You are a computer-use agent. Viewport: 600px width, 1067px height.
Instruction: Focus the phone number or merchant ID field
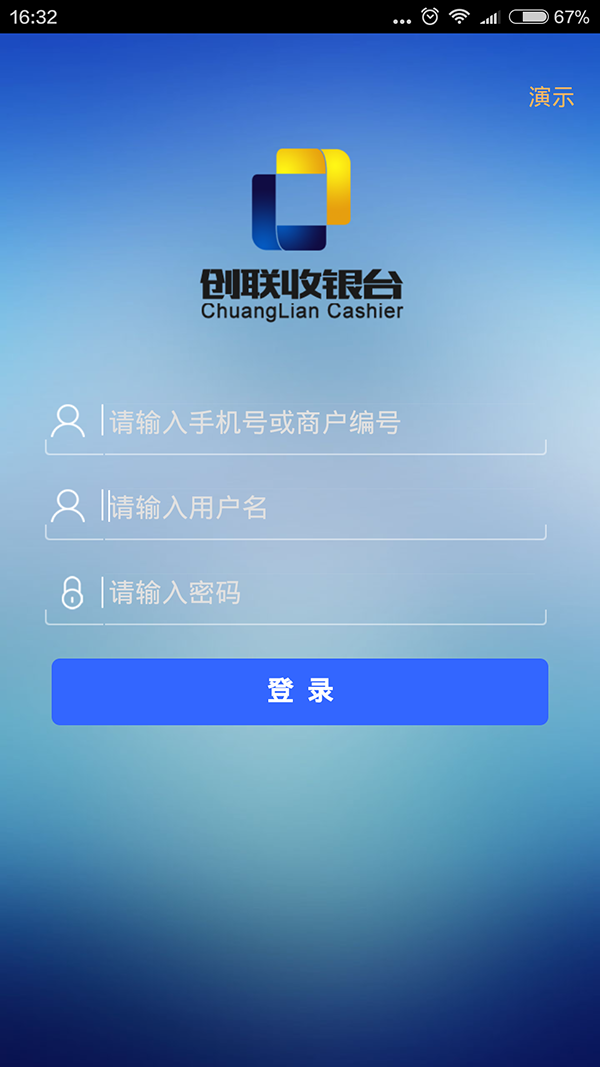click(x=320, y=423)
